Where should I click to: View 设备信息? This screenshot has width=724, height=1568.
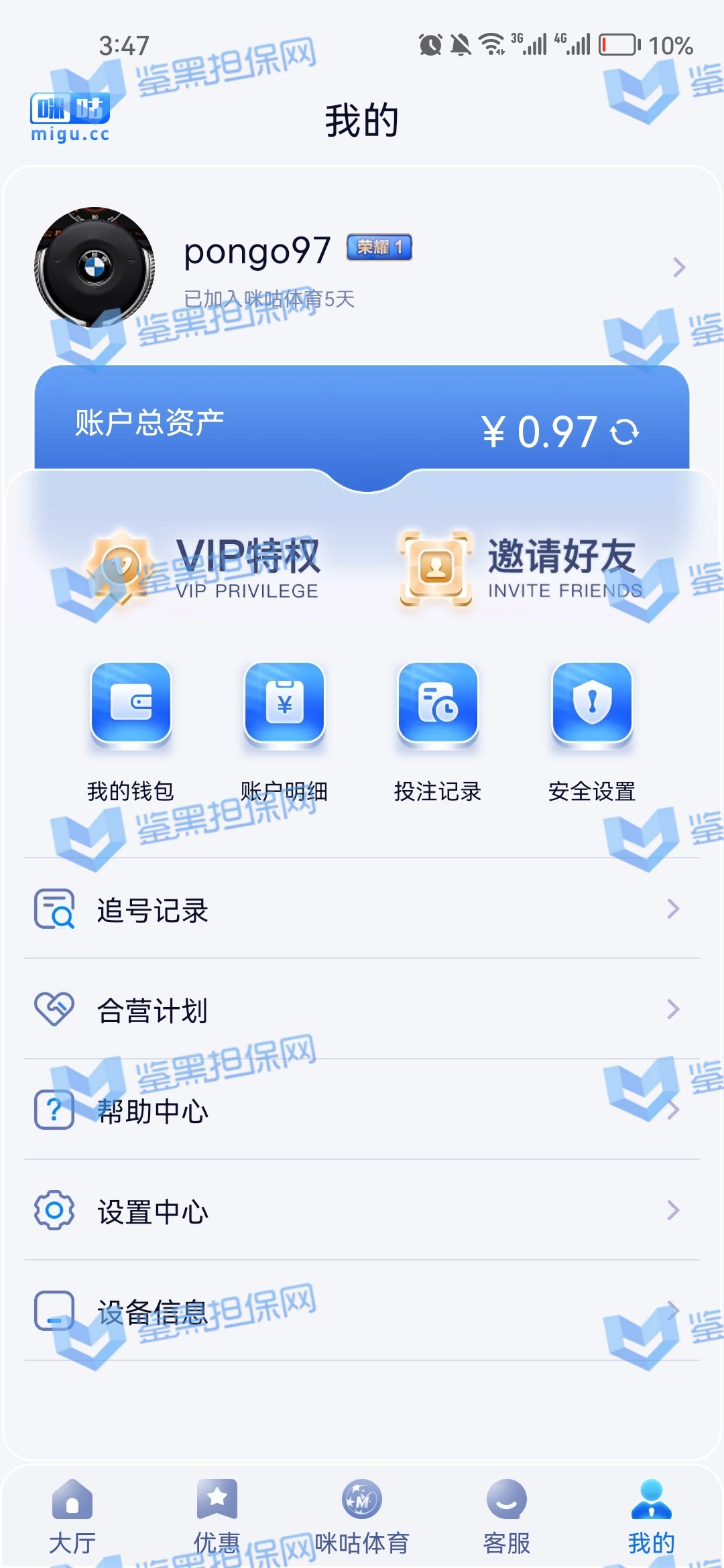pos(362,1311)
